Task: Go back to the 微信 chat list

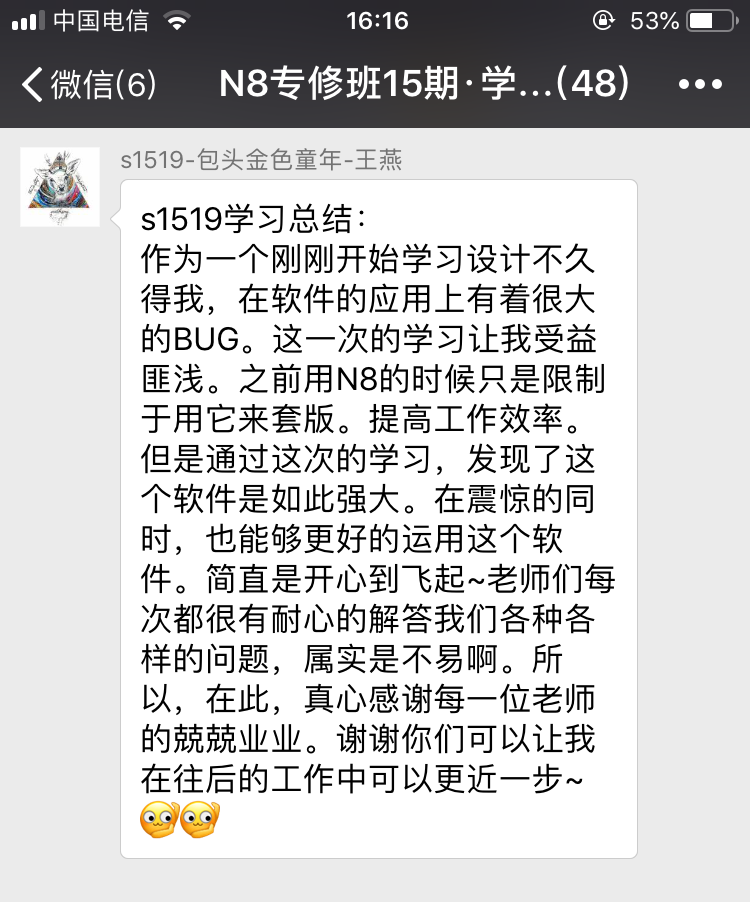Action: (x=88, y=84)
